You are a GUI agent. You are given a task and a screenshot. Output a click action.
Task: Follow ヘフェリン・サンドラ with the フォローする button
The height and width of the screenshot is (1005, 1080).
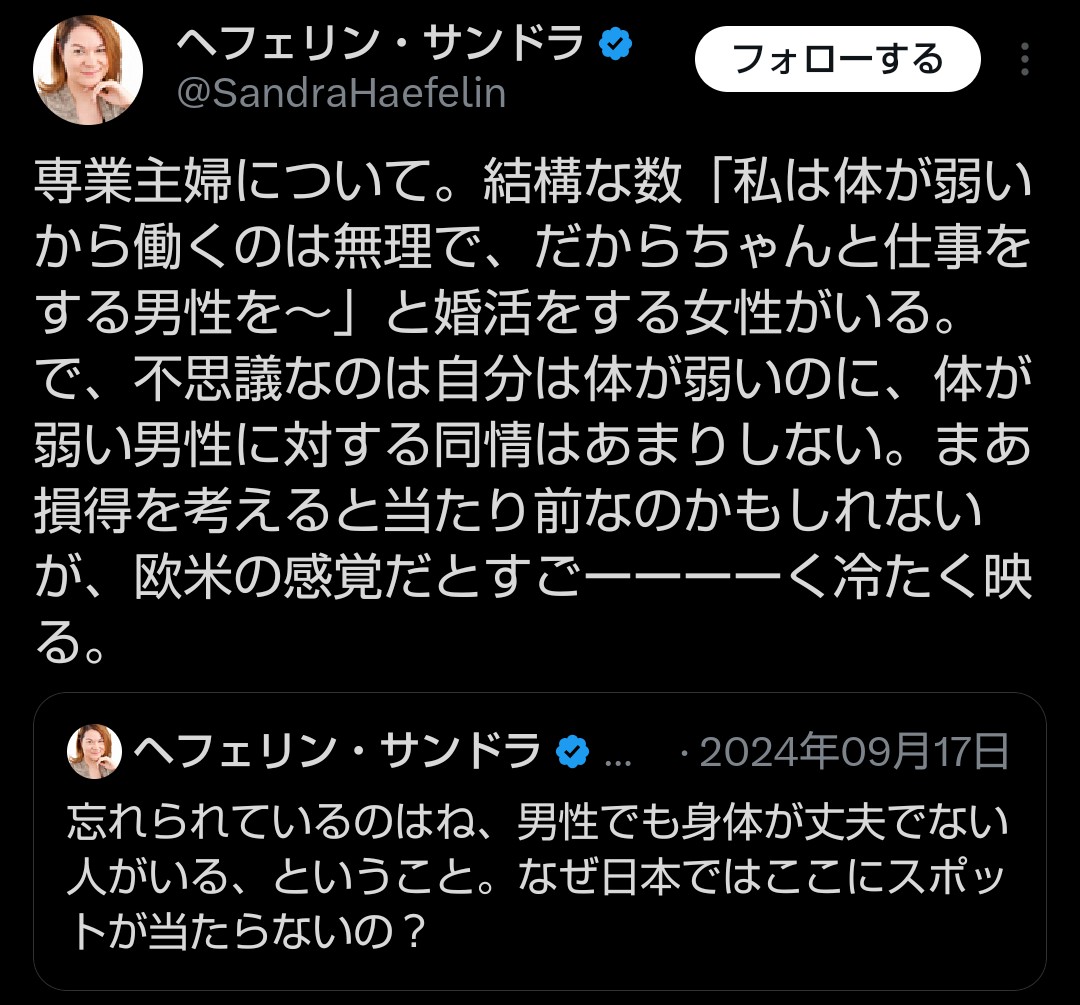[x=837, y=60]
